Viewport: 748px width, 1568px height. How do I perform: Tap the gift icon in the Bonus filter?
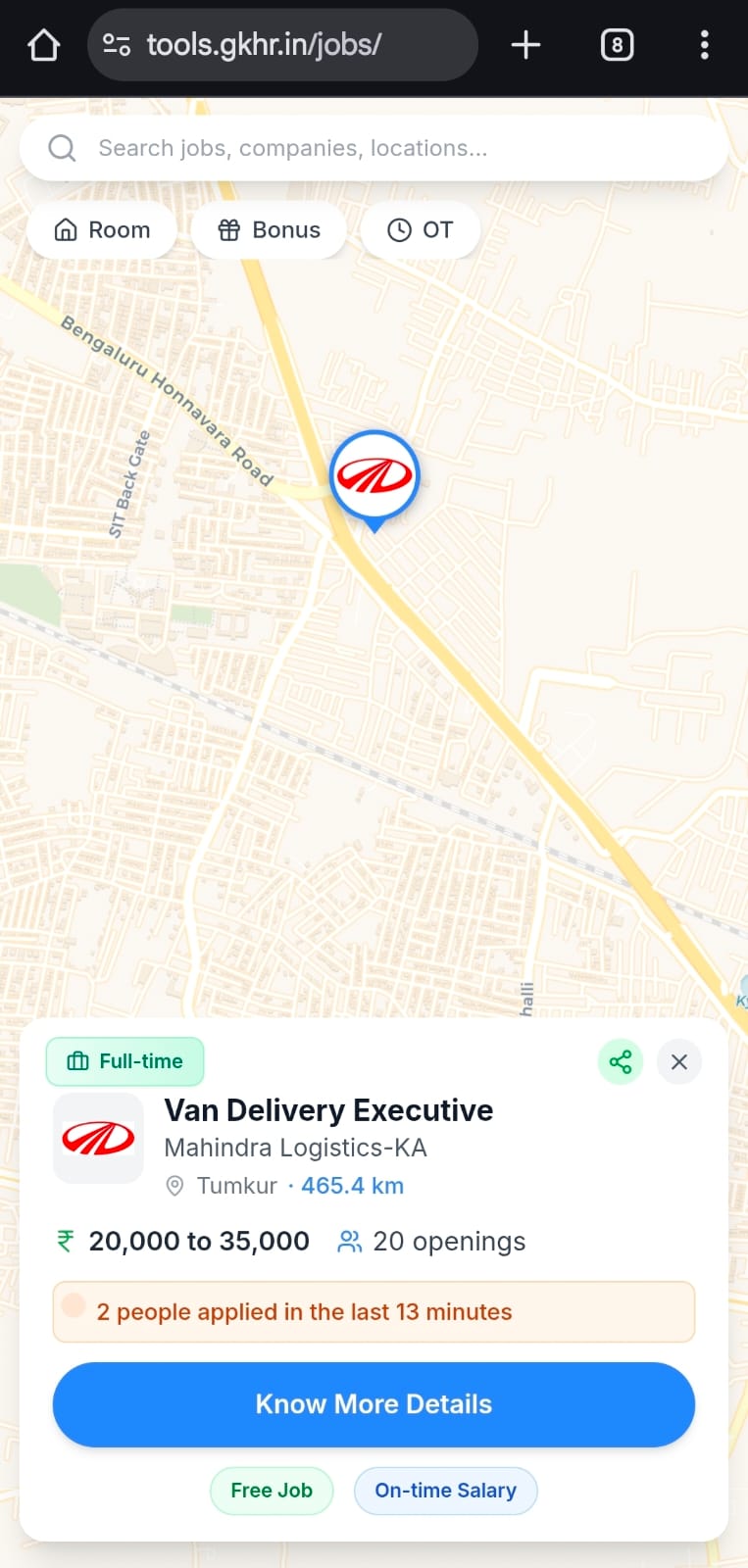click(229, 229)
